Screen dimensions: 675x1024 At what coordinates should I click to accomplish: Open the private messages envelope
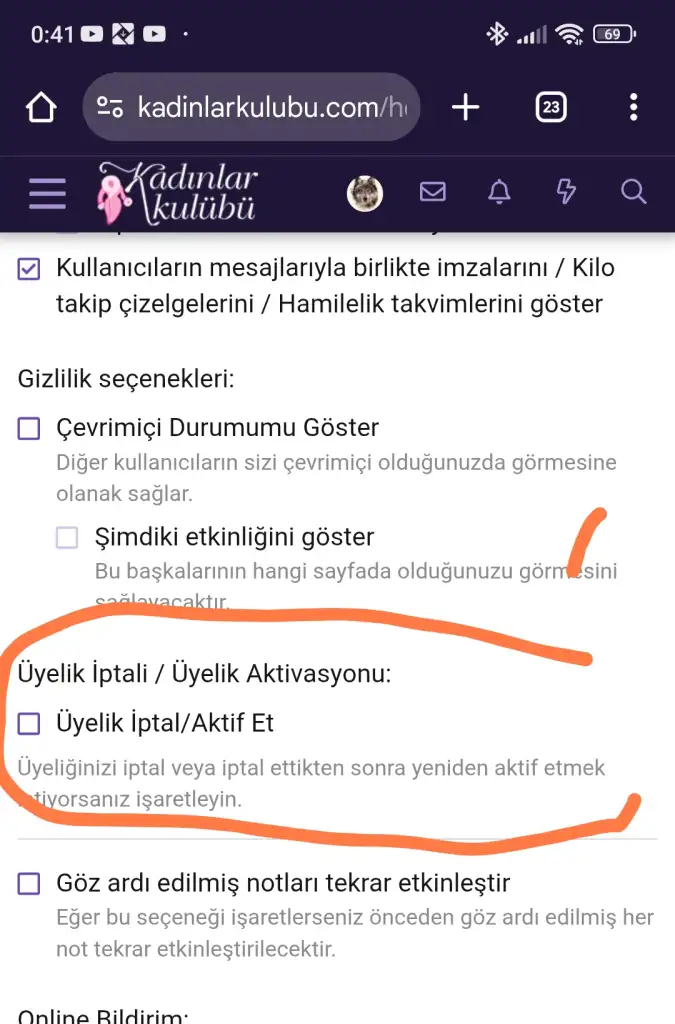tap(433, 192)
